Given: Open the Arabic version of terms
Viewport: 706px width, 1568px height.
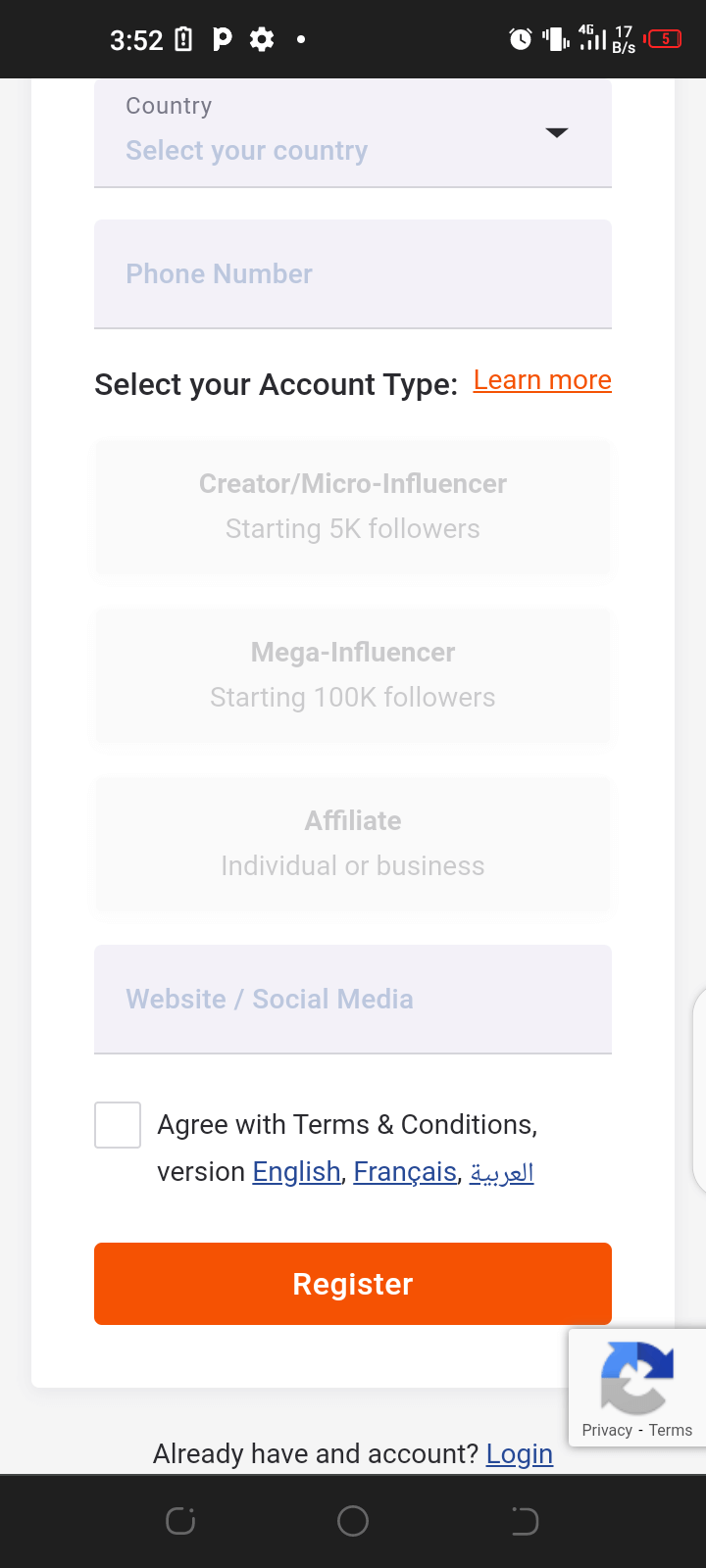Looking at the screenshot, I should tap(501, 1172).
